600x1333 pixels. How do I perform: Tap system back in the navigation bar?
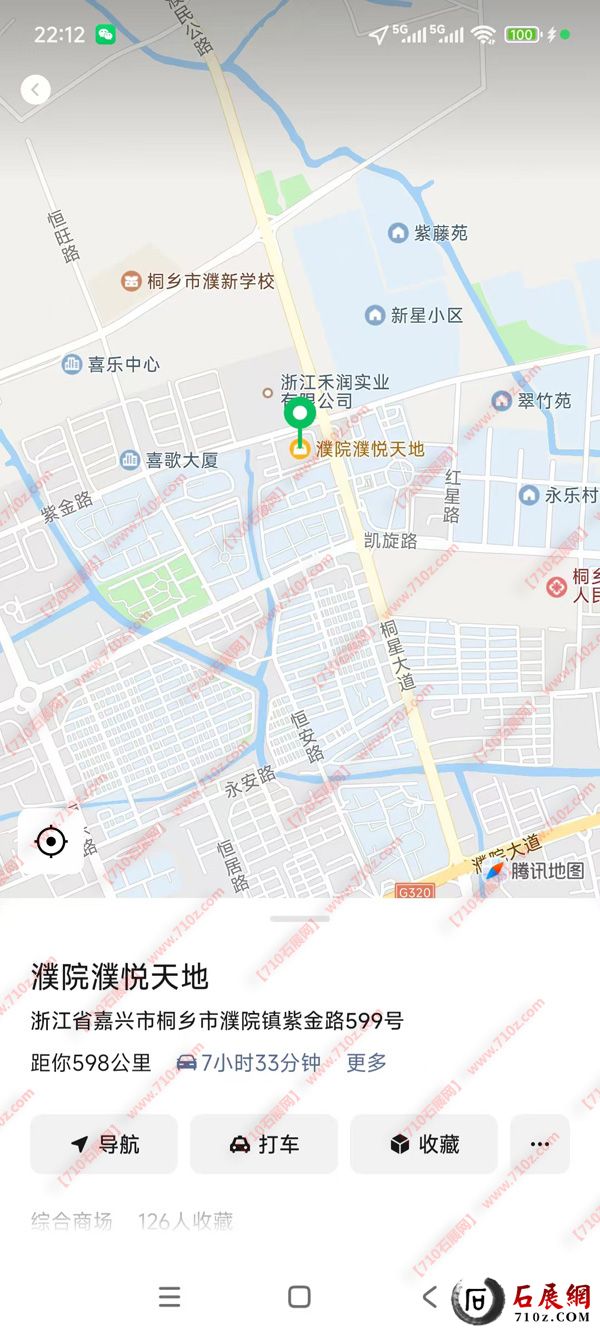(x=430, y=1297)
